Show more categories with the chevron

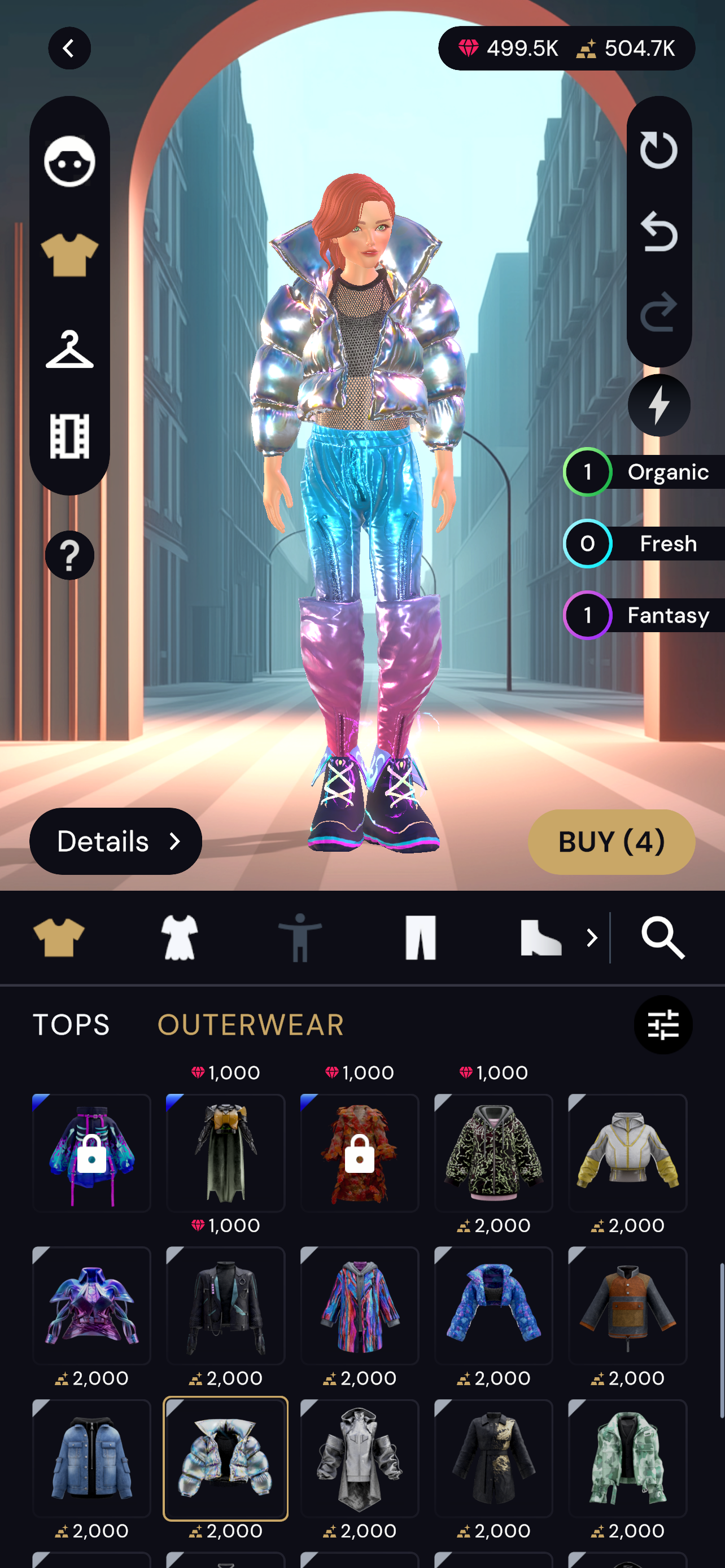592,938
